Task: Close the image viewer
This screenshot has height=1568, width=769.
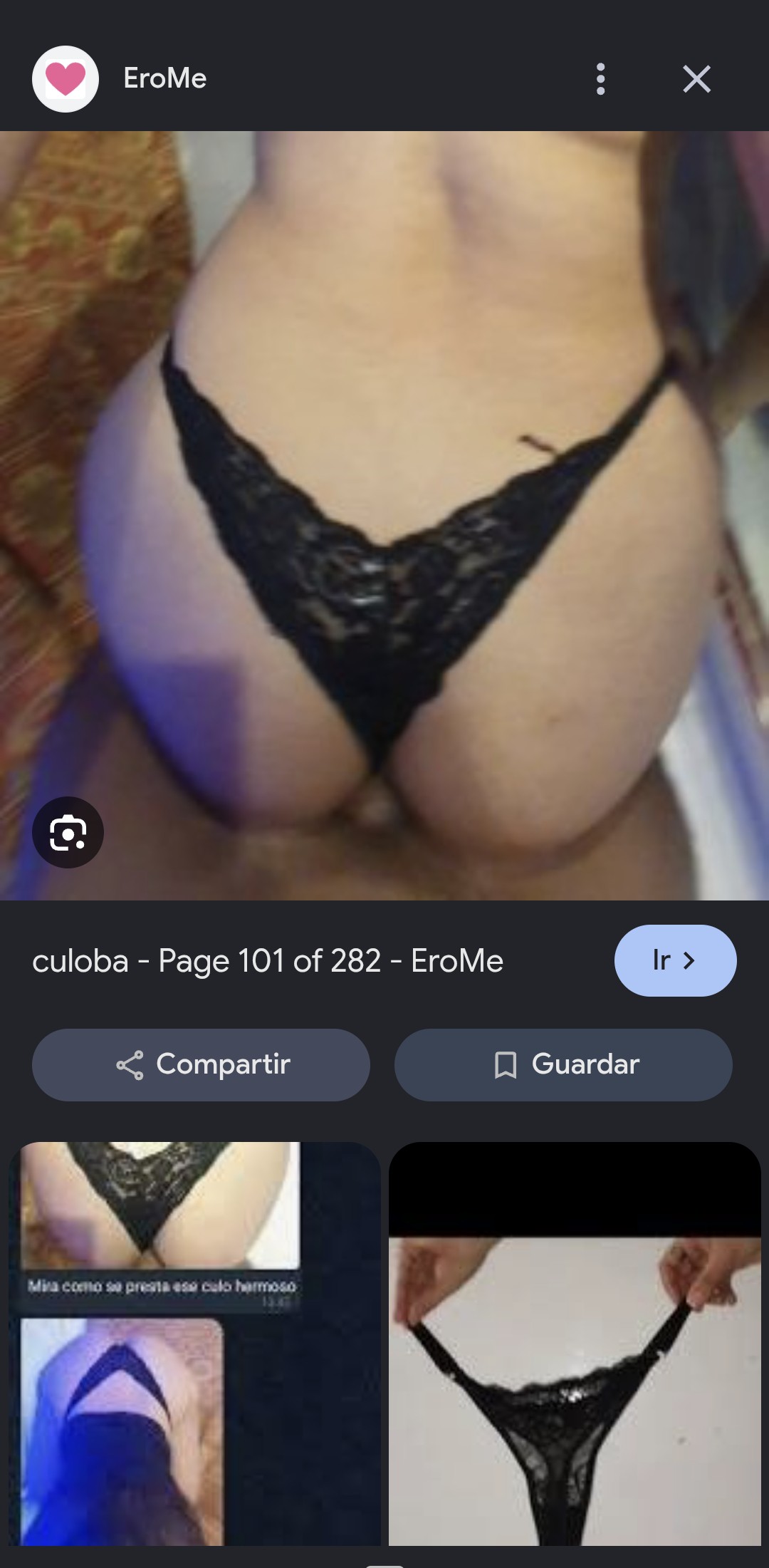Action: tap(696, 79)
